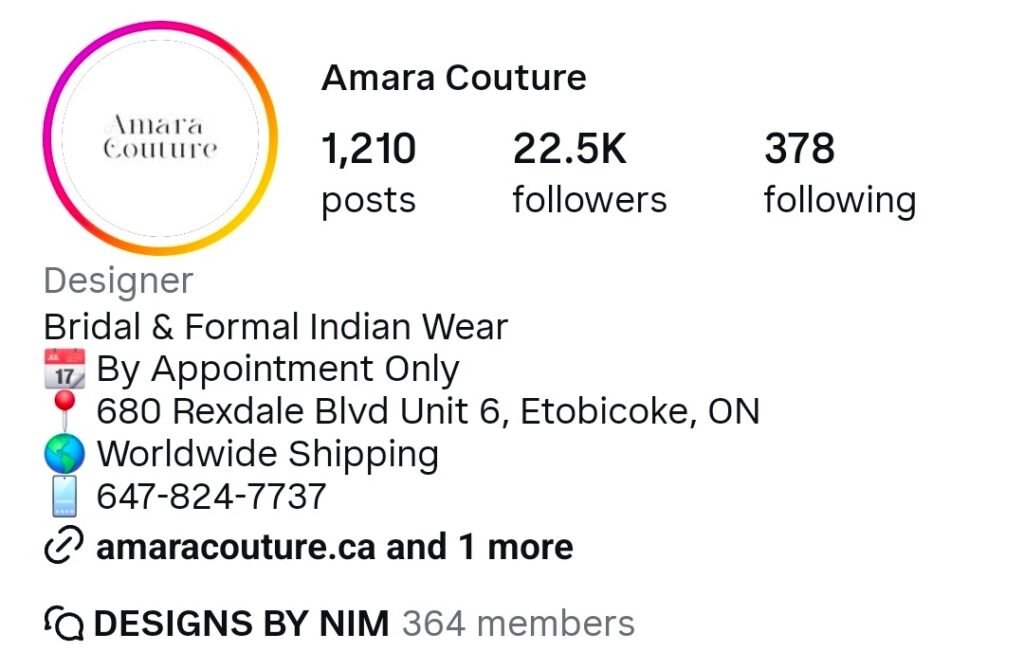
Task: Open DESIGNS BY NIM broadcast channel
Action: 240,624
